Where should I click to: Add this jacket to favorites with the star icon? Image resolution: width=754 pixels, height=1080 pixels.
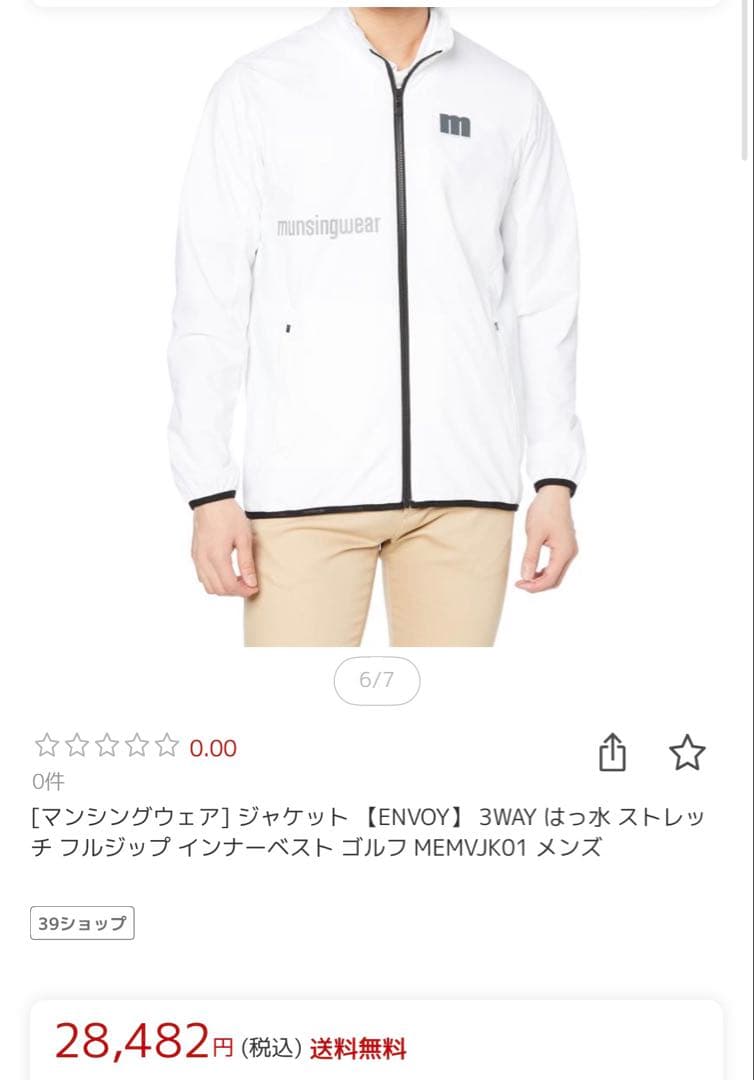pos(687,752)
